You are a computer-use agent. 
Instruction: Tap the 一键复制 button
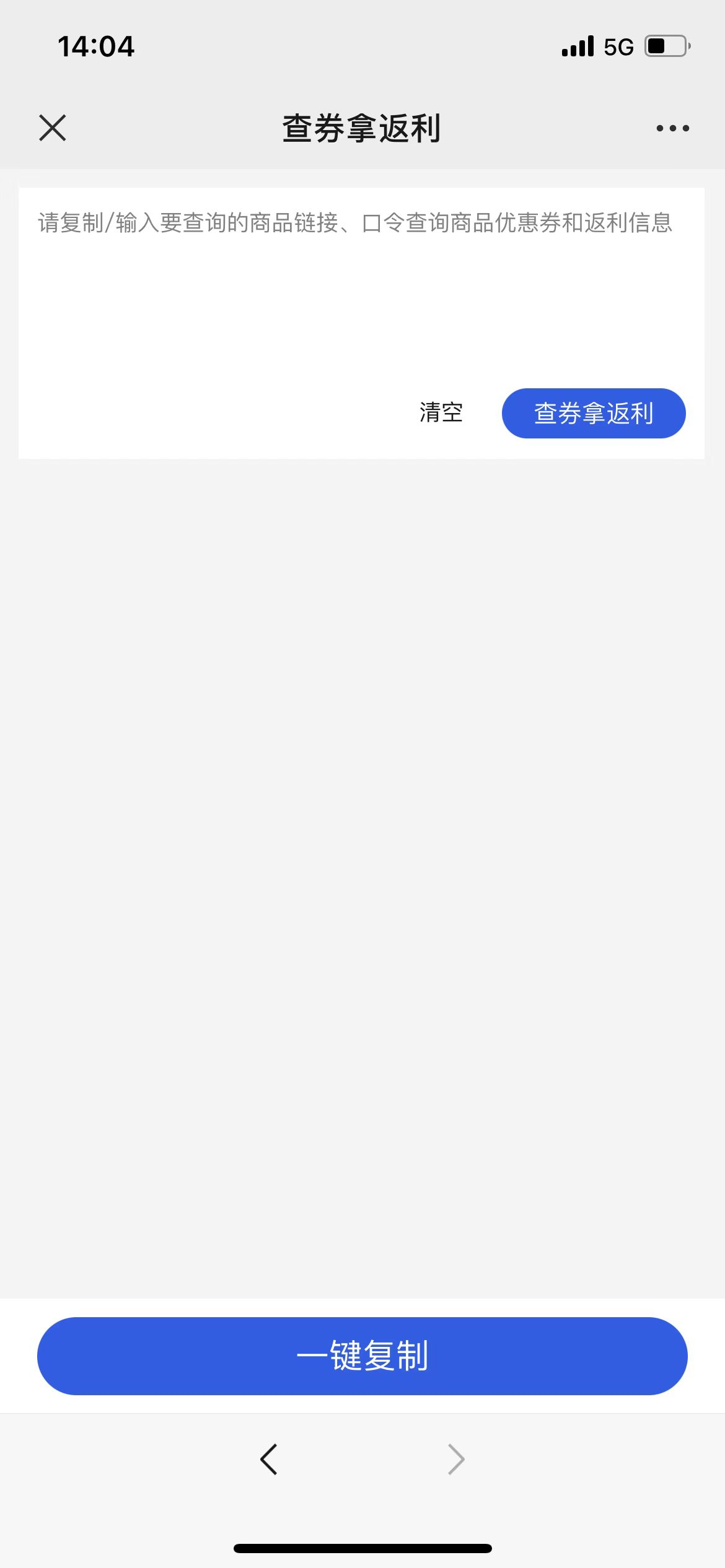[362, 1356]
